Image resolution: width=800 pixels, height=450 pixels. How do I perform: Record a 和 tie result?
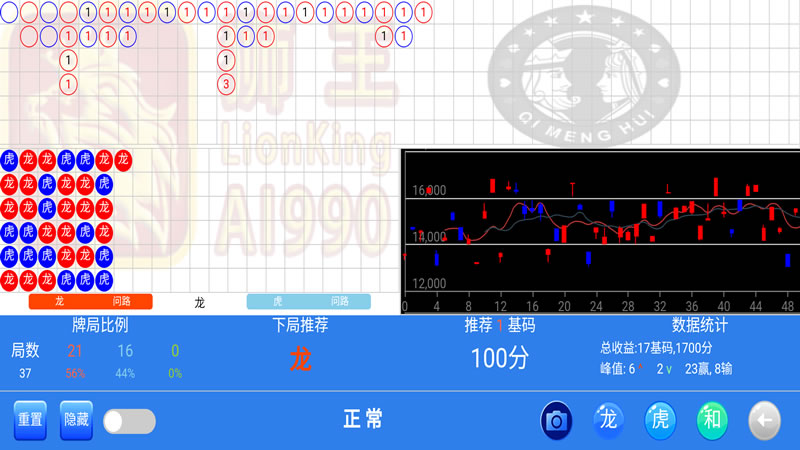coord(712,420)
